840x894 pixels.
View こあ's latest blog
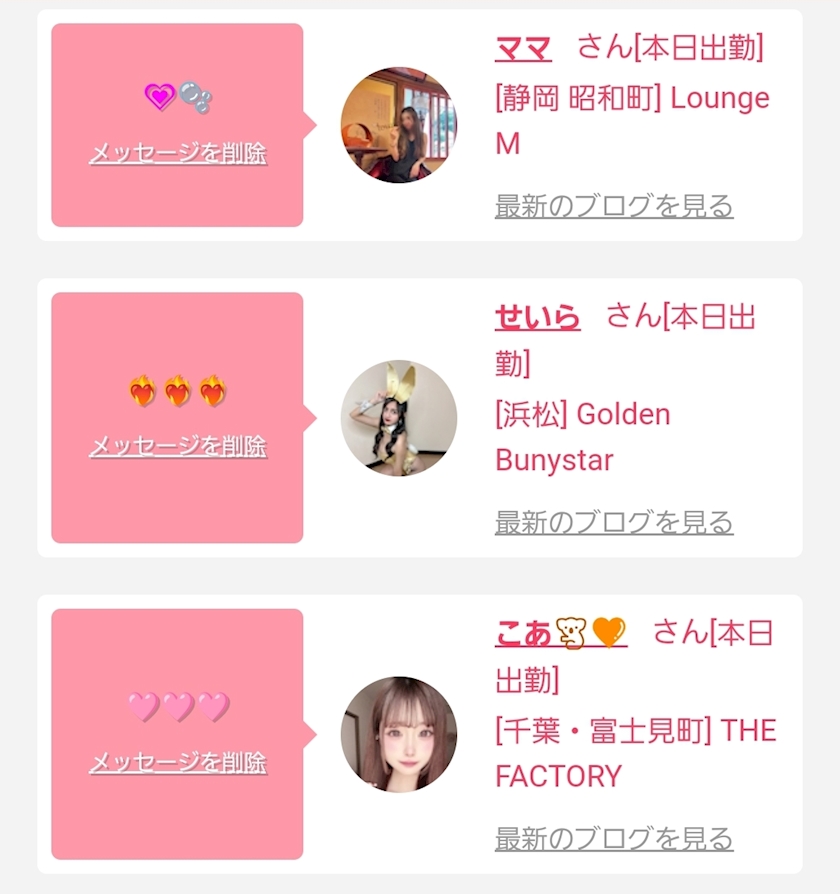(614, 838)
